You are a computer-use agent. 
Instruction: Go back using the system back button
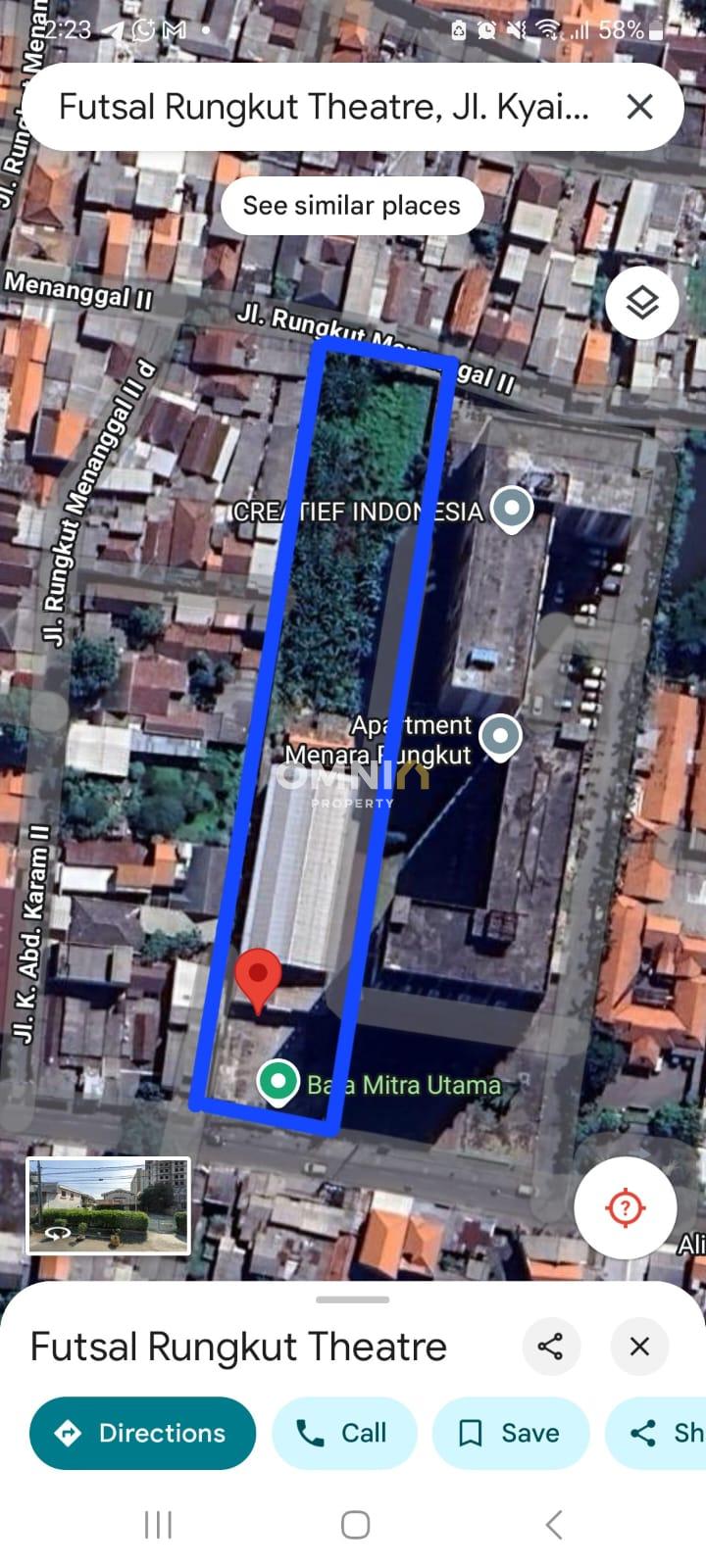554,1524
